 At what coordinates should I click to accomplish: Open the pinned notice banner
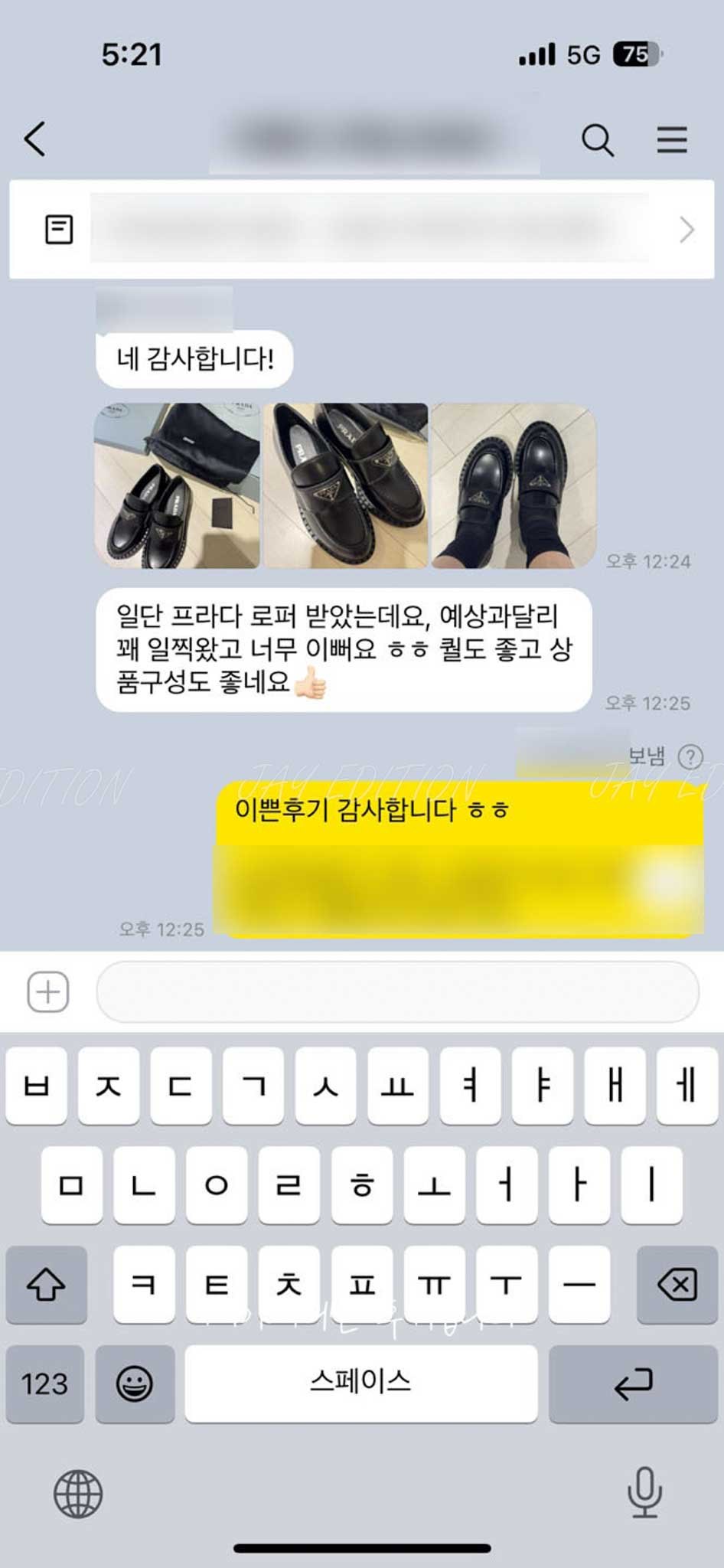tap(361, 230)
